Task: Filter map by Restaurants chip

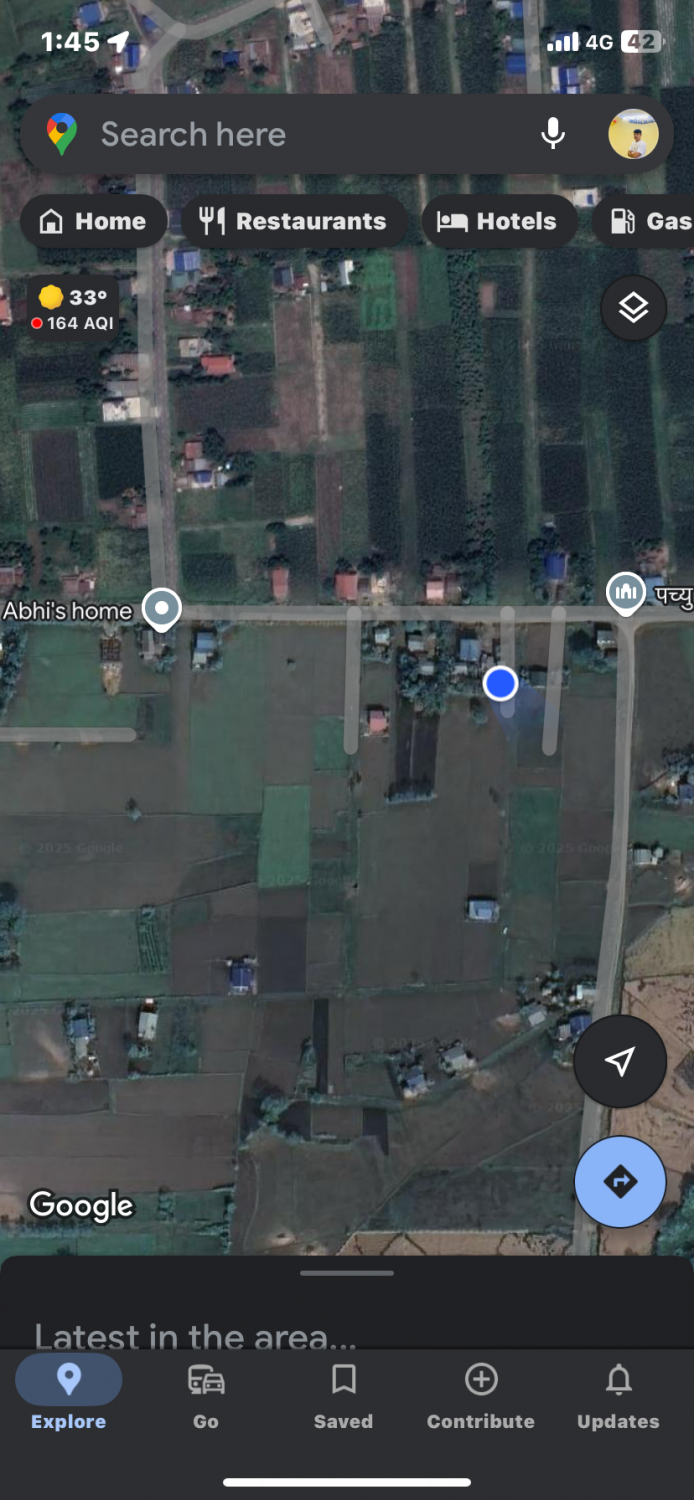Action: (293, 221)
